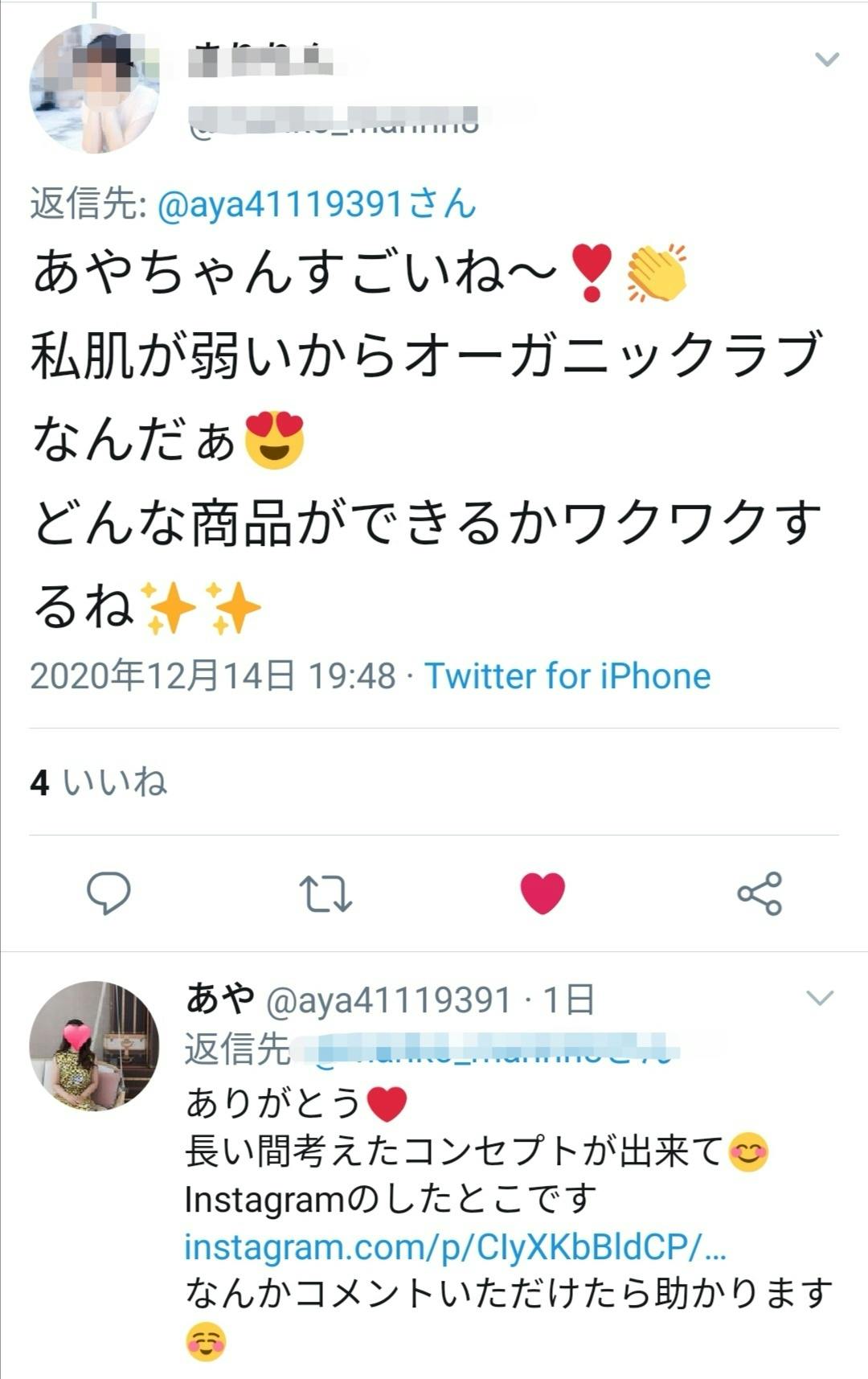The height and width of the screenshot is (1379, 868).
Task: Share the main tweet
Action: [x=759, y=893]
